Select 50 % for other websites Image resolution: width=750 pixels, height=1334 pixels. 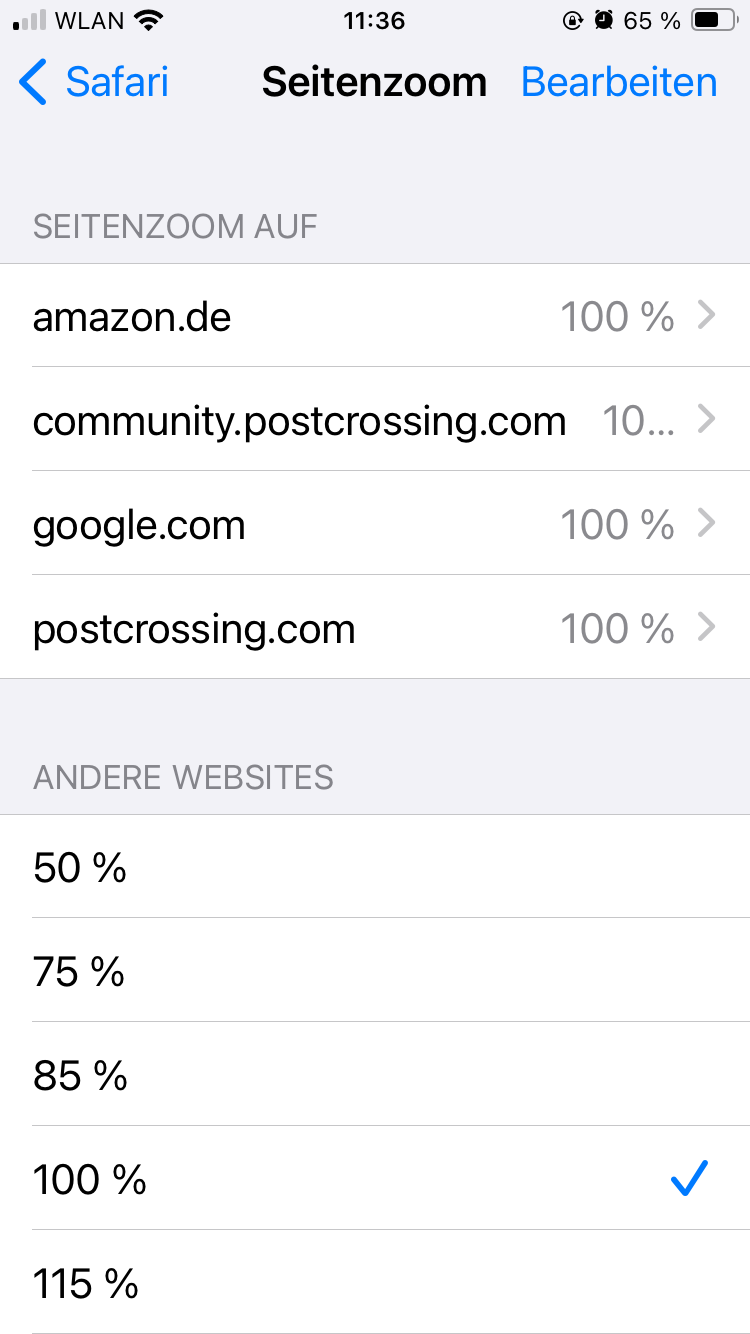[x=375, y=867]
